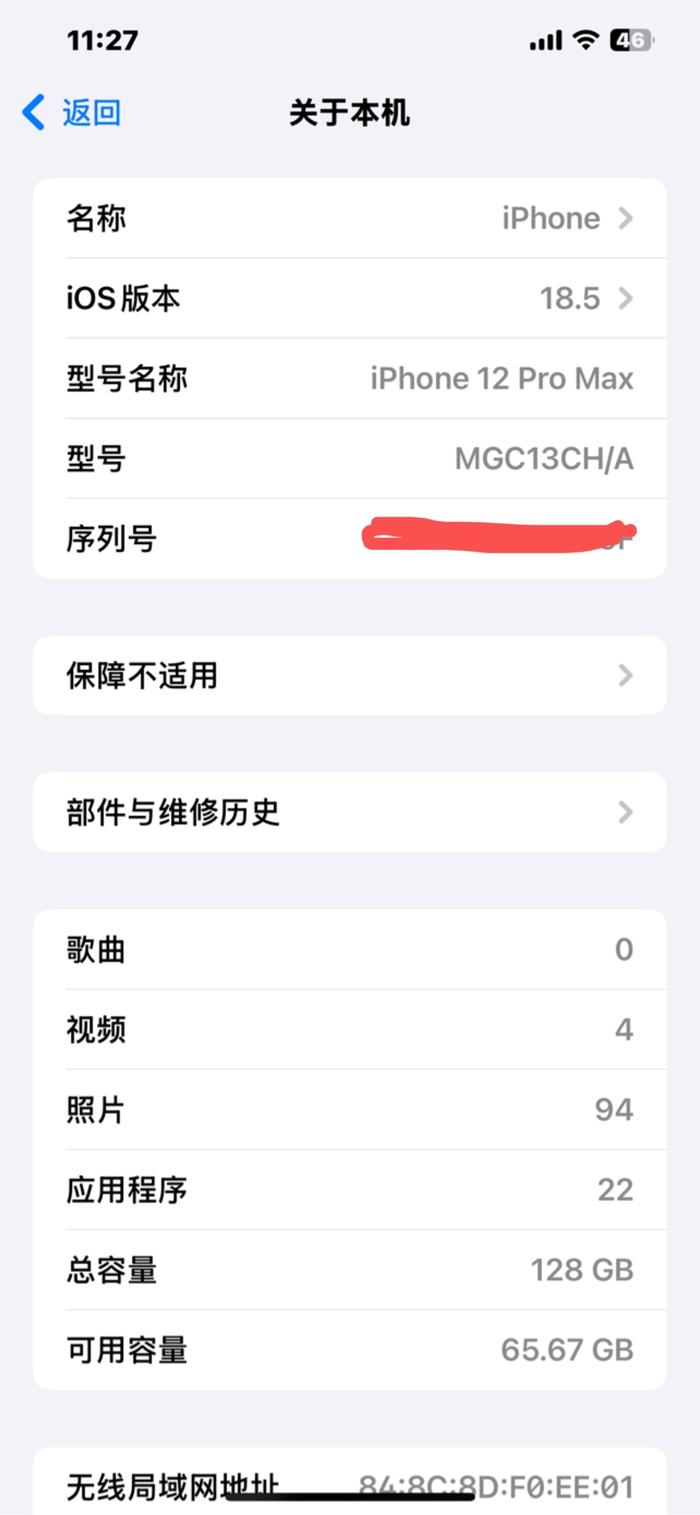Viewport: 700px width, 1515px height.
Task: Open 部件与维修历史
Action: [x=350, y=812]
